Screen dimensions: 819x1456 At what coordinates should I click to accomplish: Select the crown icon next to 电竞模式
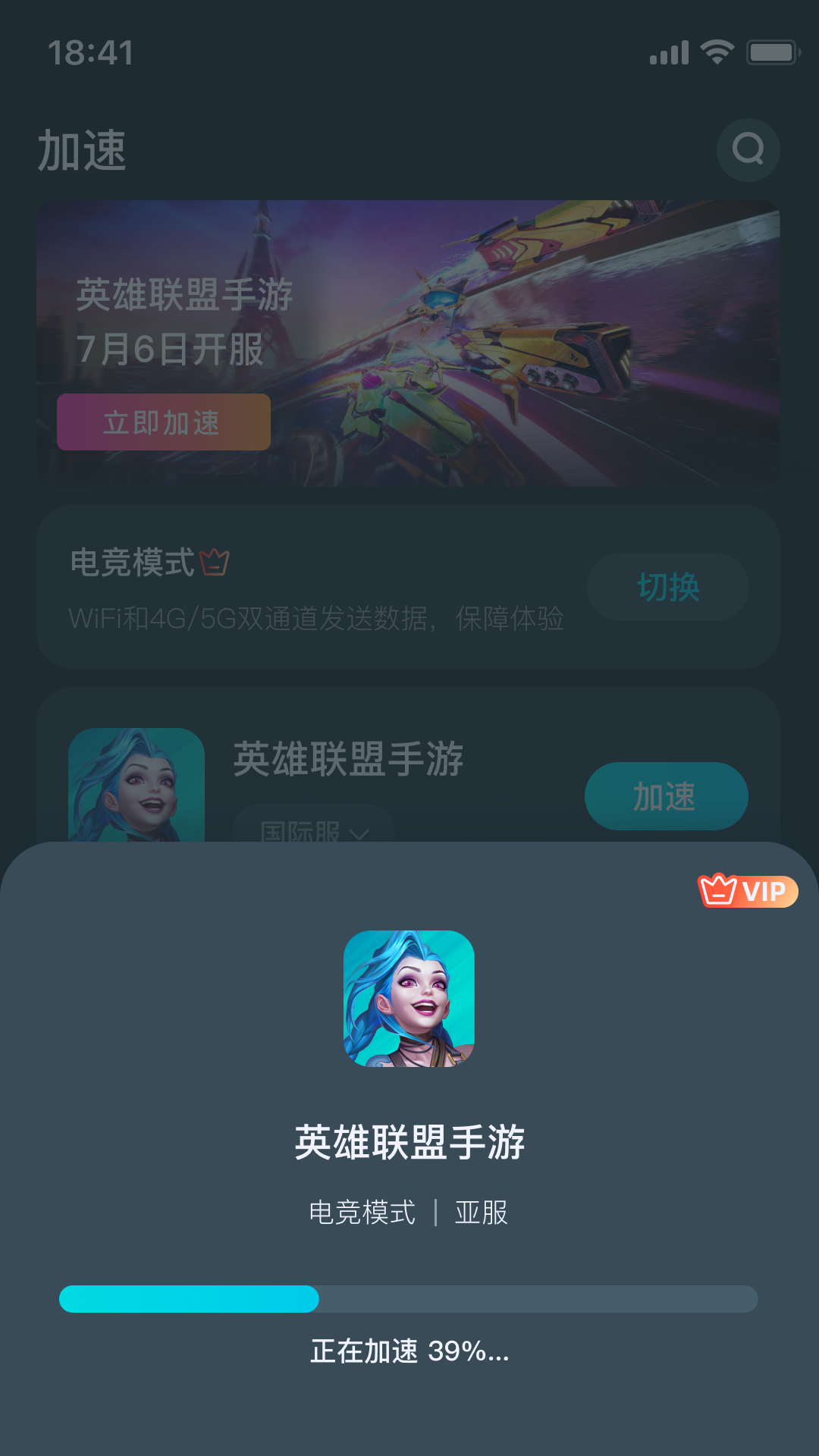point(215,561)
